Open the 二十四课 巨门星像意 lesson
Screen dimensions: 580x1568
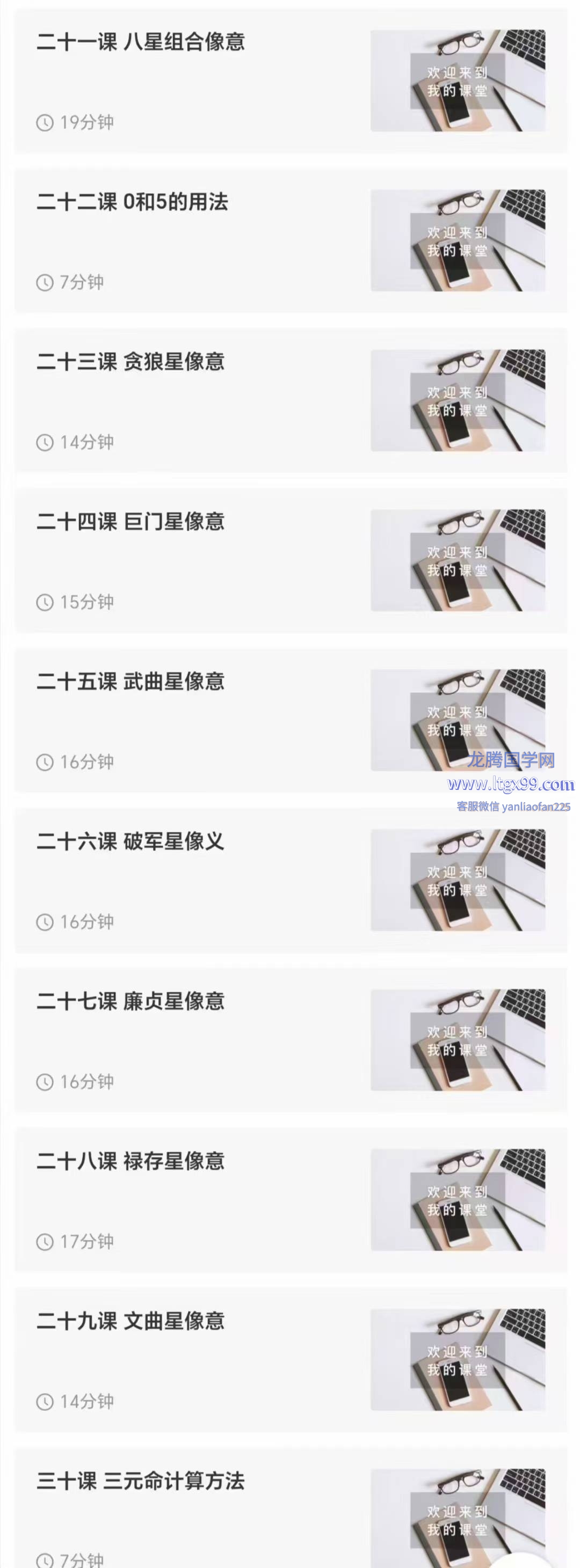(130, 522)
